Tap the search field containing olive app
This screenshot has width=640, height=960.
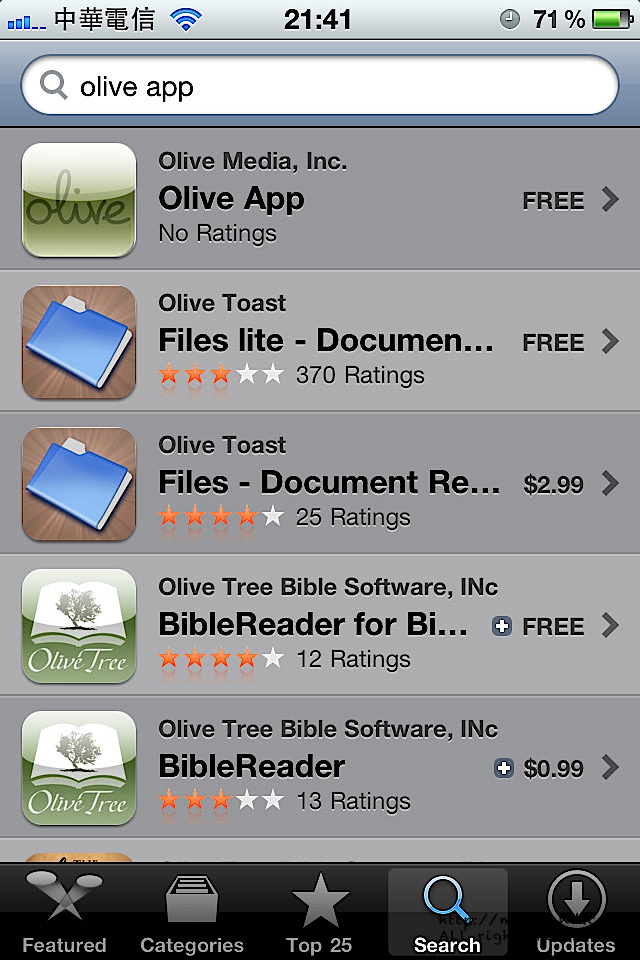coord(320,87)
